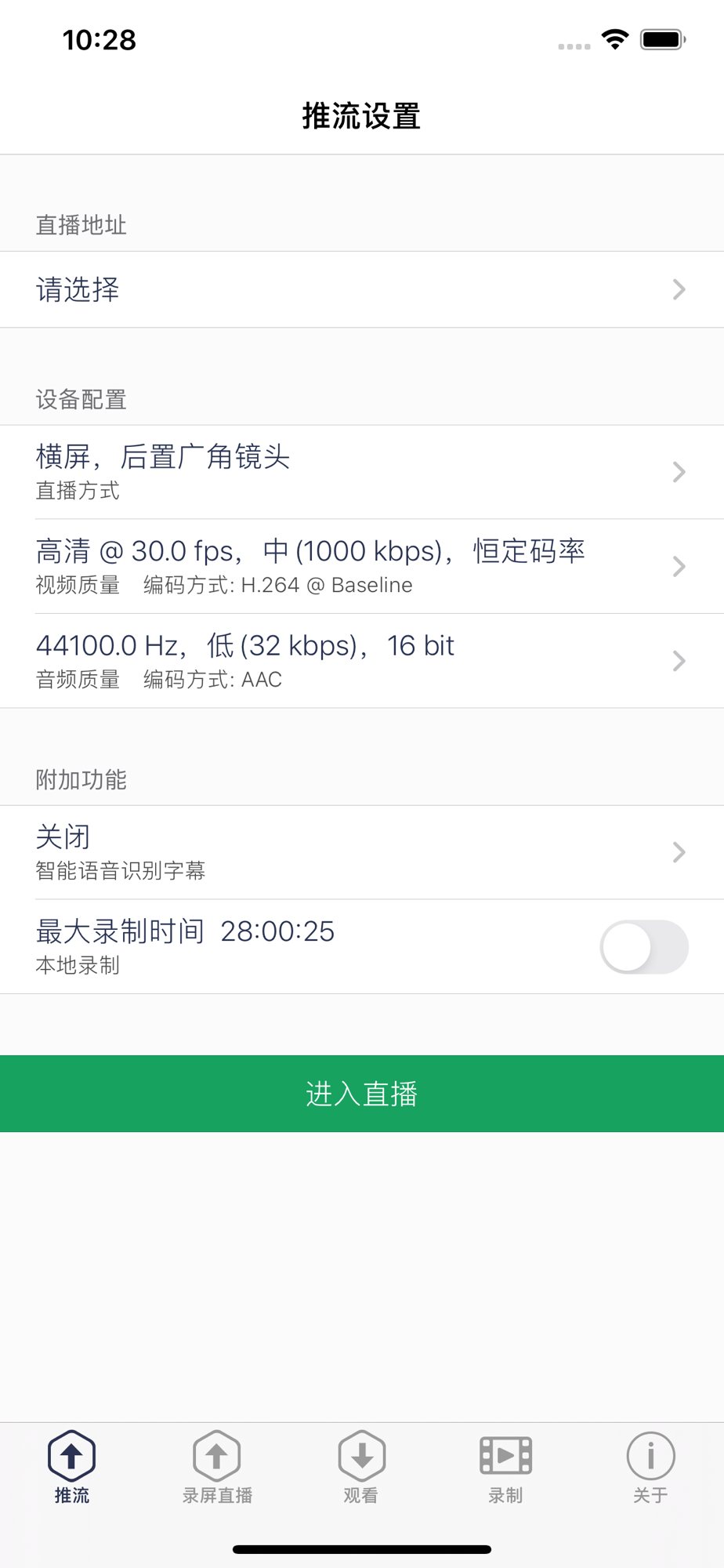Open the 视频质量 settings row

(362, 566)
